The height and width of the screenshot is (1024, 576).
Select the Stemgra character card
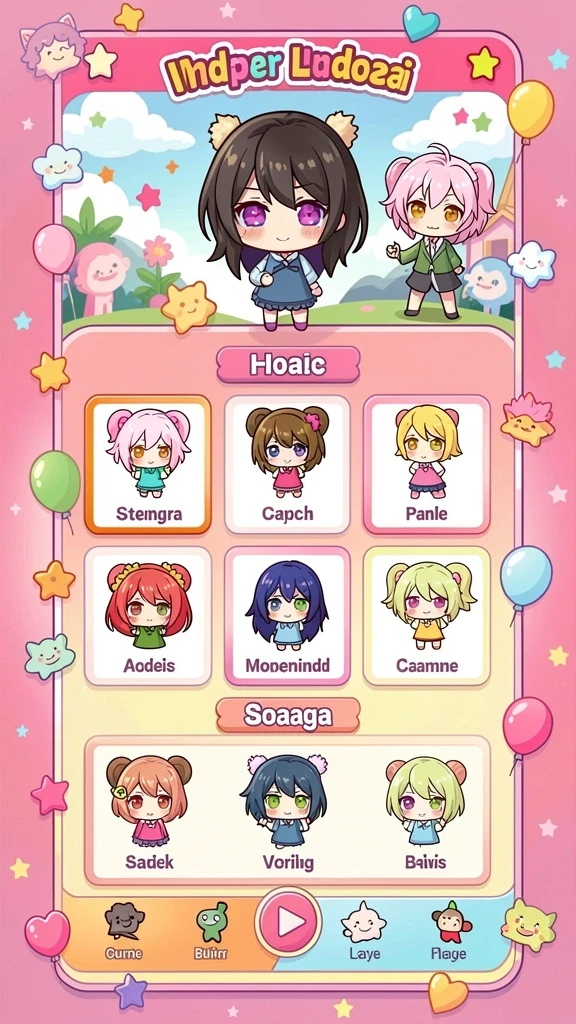pyautogui.click(x=148, y=464)
